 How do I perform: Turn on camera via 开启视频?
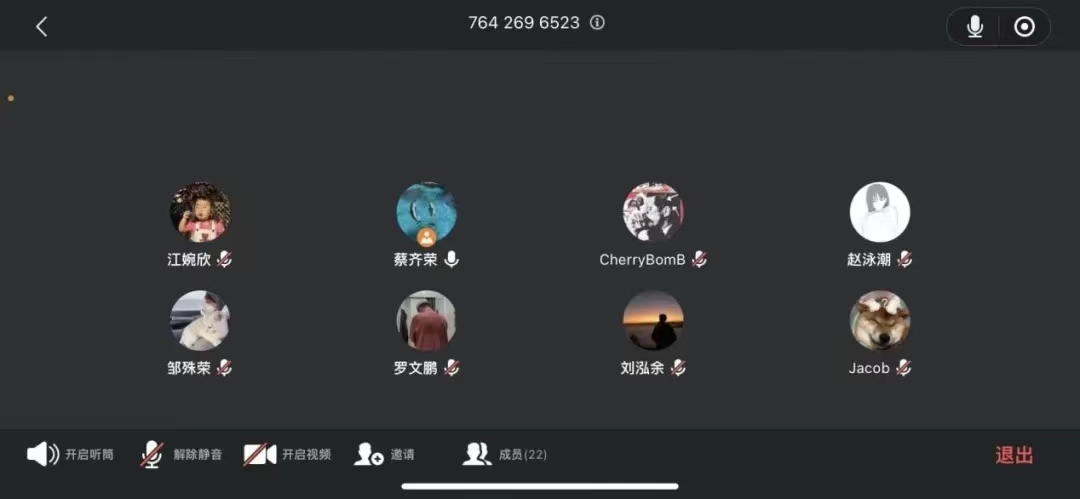(287, 455)
